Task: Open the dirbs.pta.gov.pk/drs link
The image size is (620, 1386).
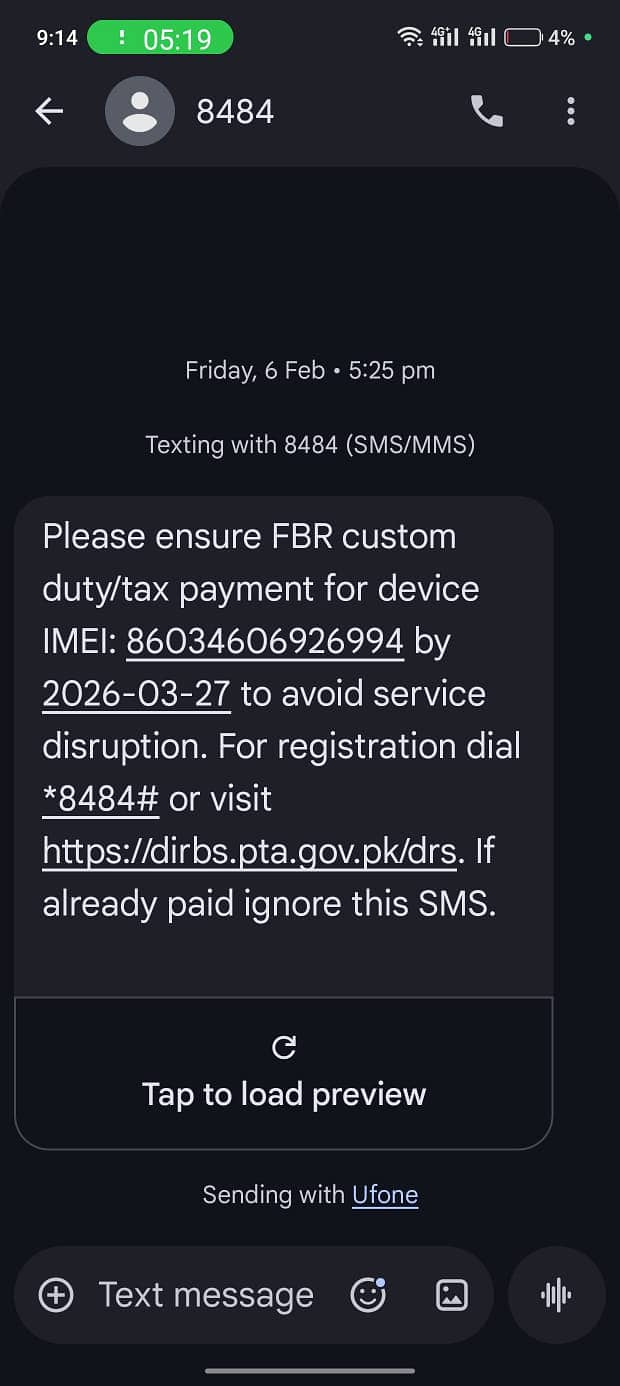Action: pos(250,852)
